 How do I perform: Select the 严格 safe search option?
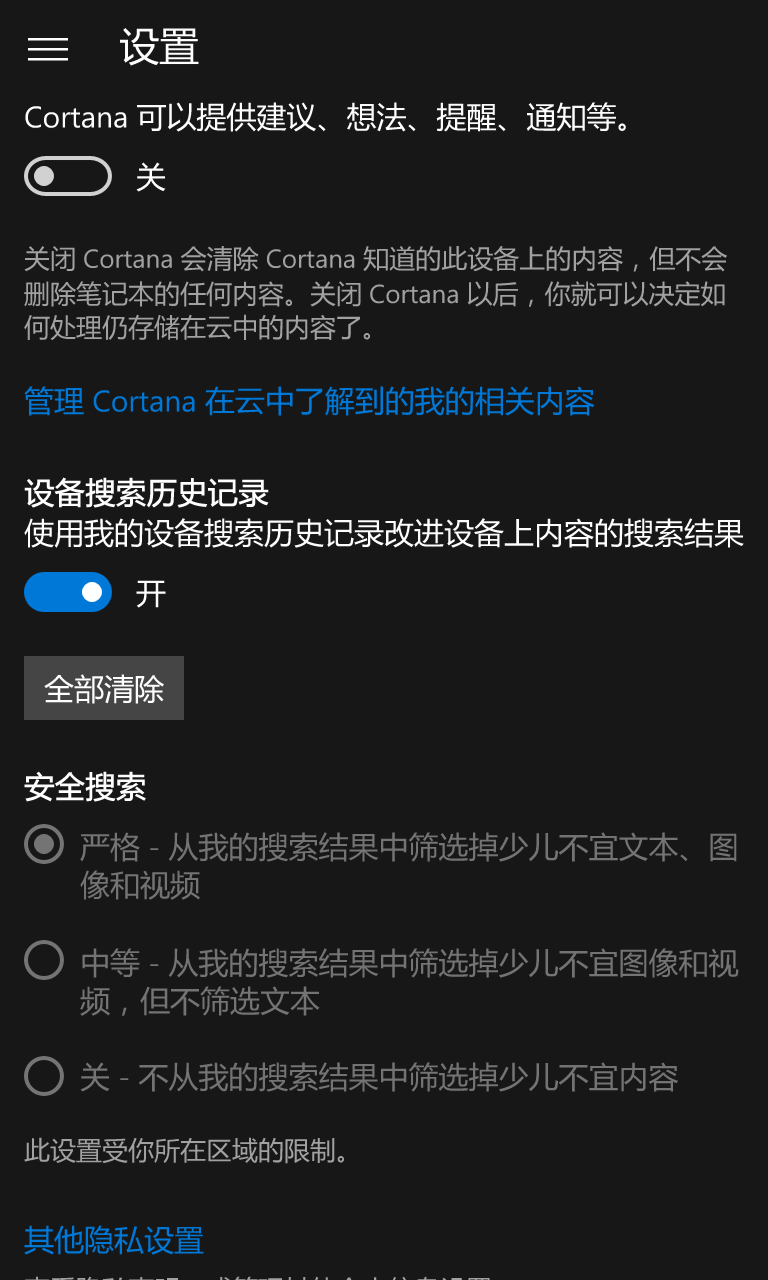coord(44,846)
